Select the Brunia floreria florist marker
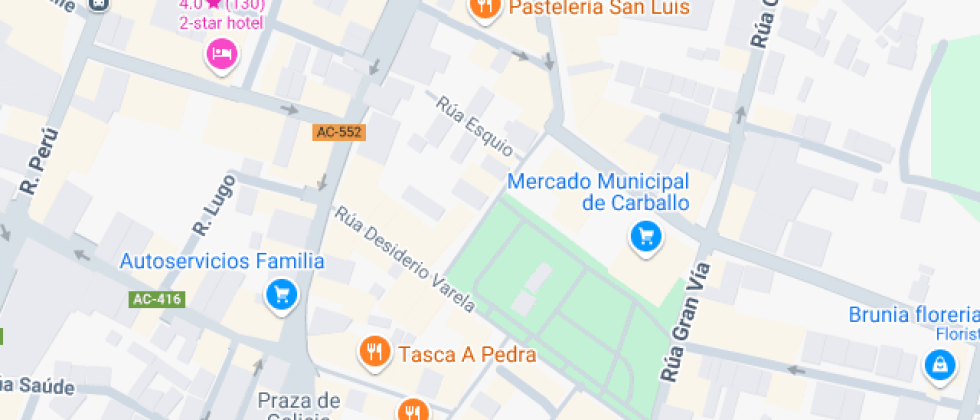Image resolution: width=980 pixels, height=420 pixels. pyautogui.click(x=938, y=366)
